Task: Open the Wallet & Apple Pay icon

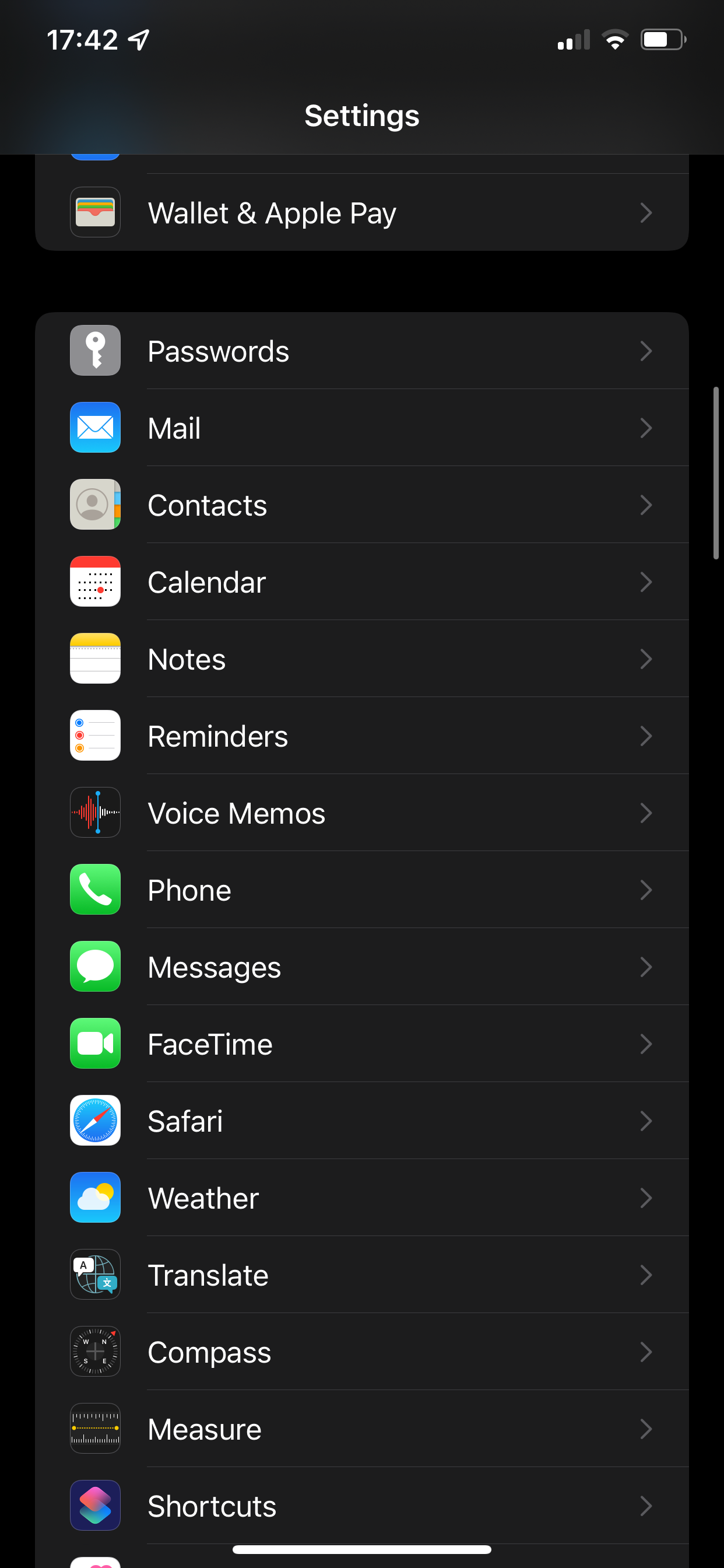Action: tap(95, 212)
